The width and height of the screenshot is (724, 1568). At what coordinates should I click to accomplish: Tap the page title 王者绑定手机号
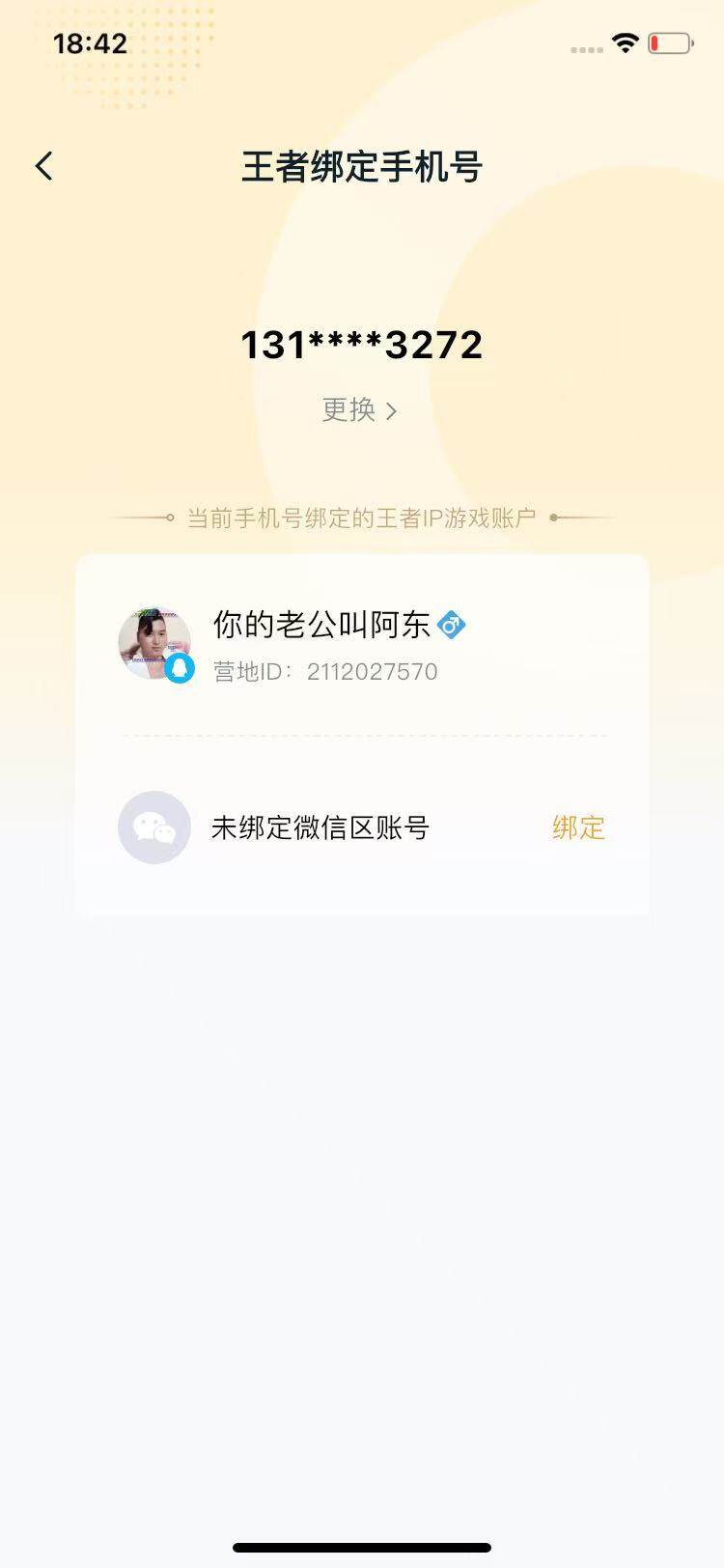tap(362, 166)
